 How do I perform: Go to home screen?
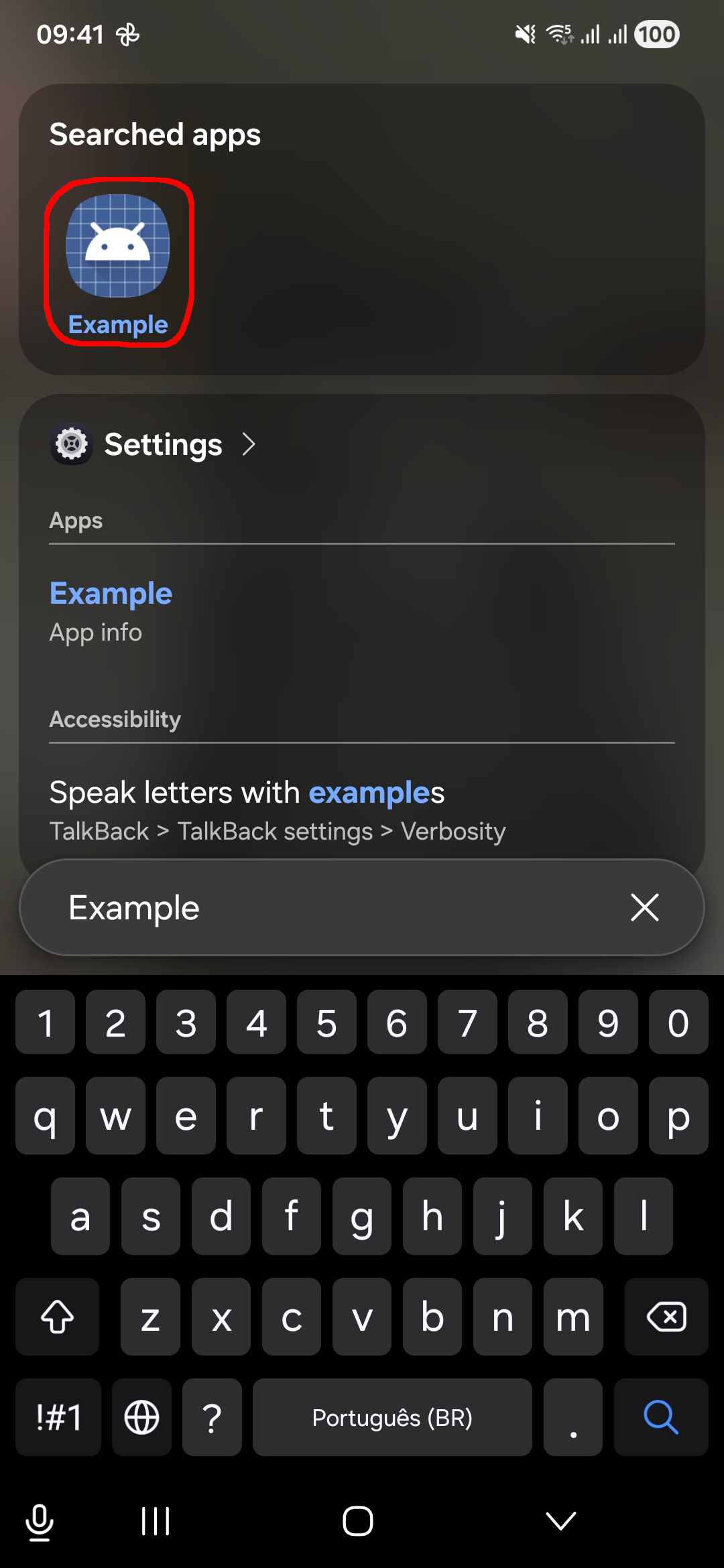[357, 1521]
